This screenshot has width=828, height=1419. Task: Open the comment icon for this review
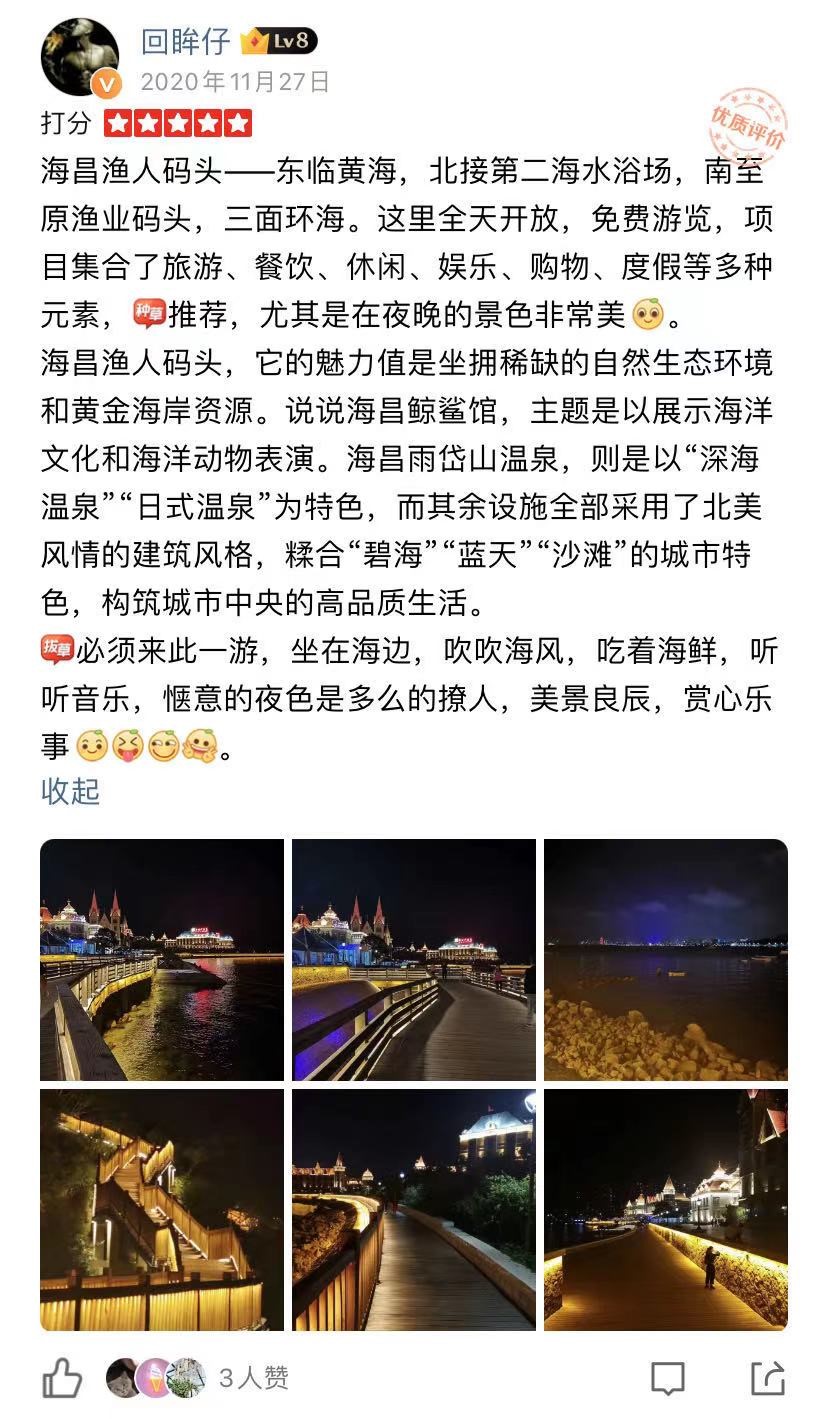[x=667, y=1378]
